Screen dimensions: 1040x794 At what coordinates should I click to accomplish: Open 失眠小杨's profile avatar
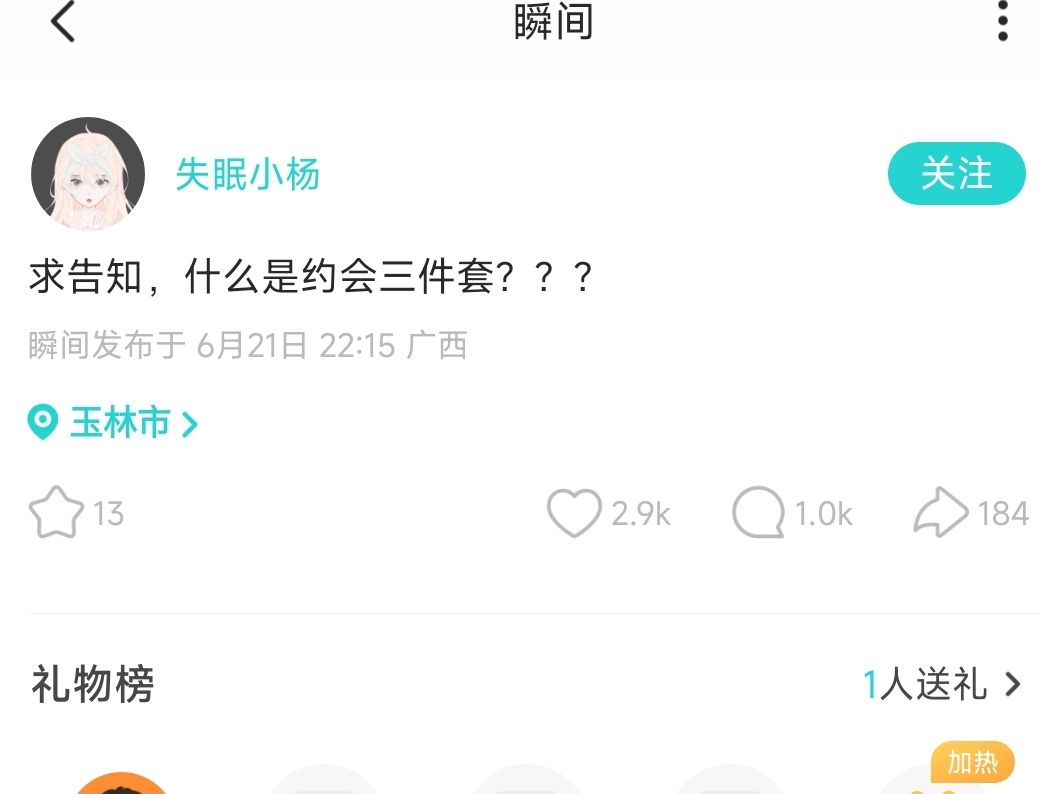[x=88, y=174]
